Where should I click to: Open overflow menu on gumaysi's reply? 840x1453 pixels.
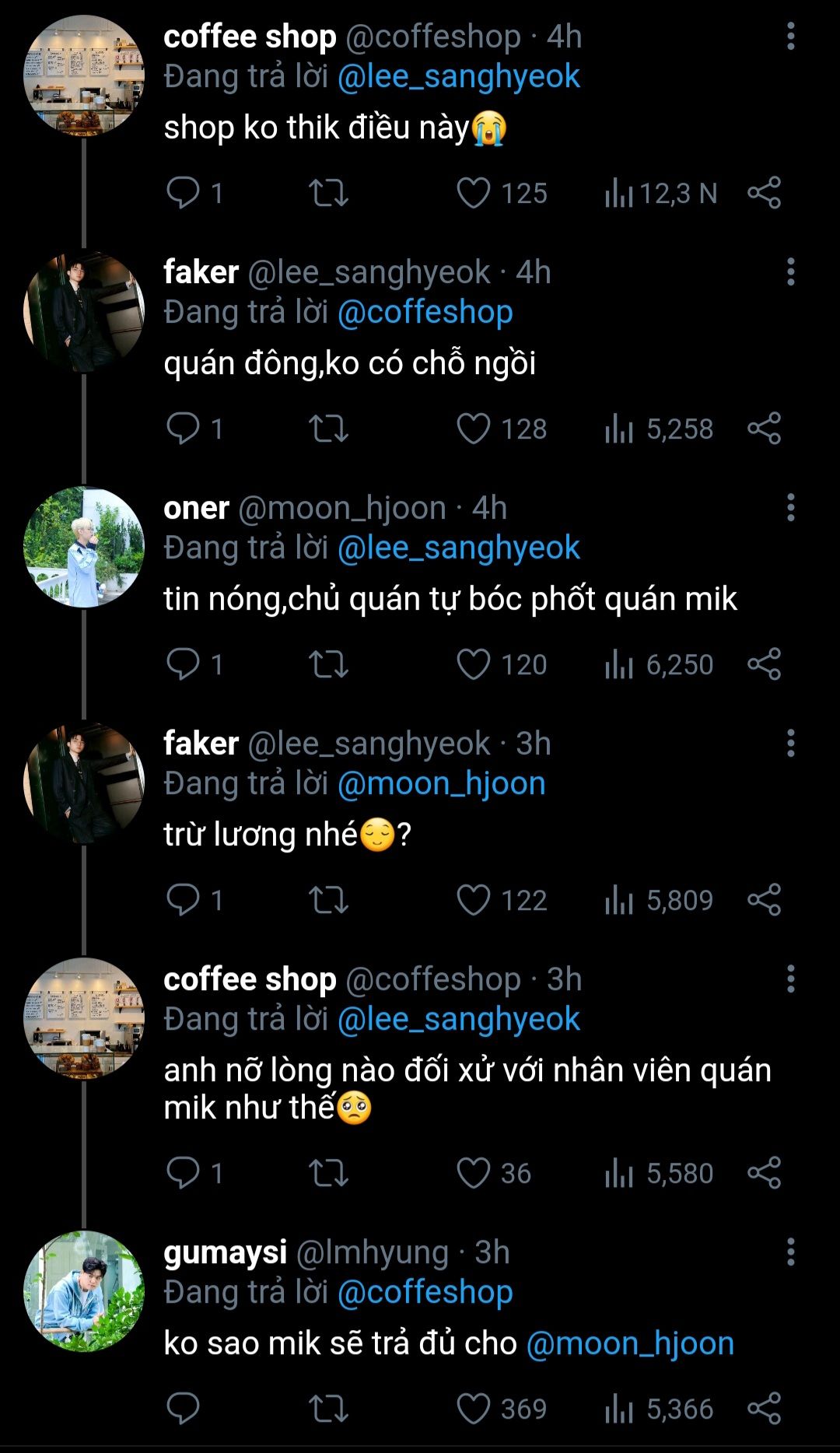790,1252
